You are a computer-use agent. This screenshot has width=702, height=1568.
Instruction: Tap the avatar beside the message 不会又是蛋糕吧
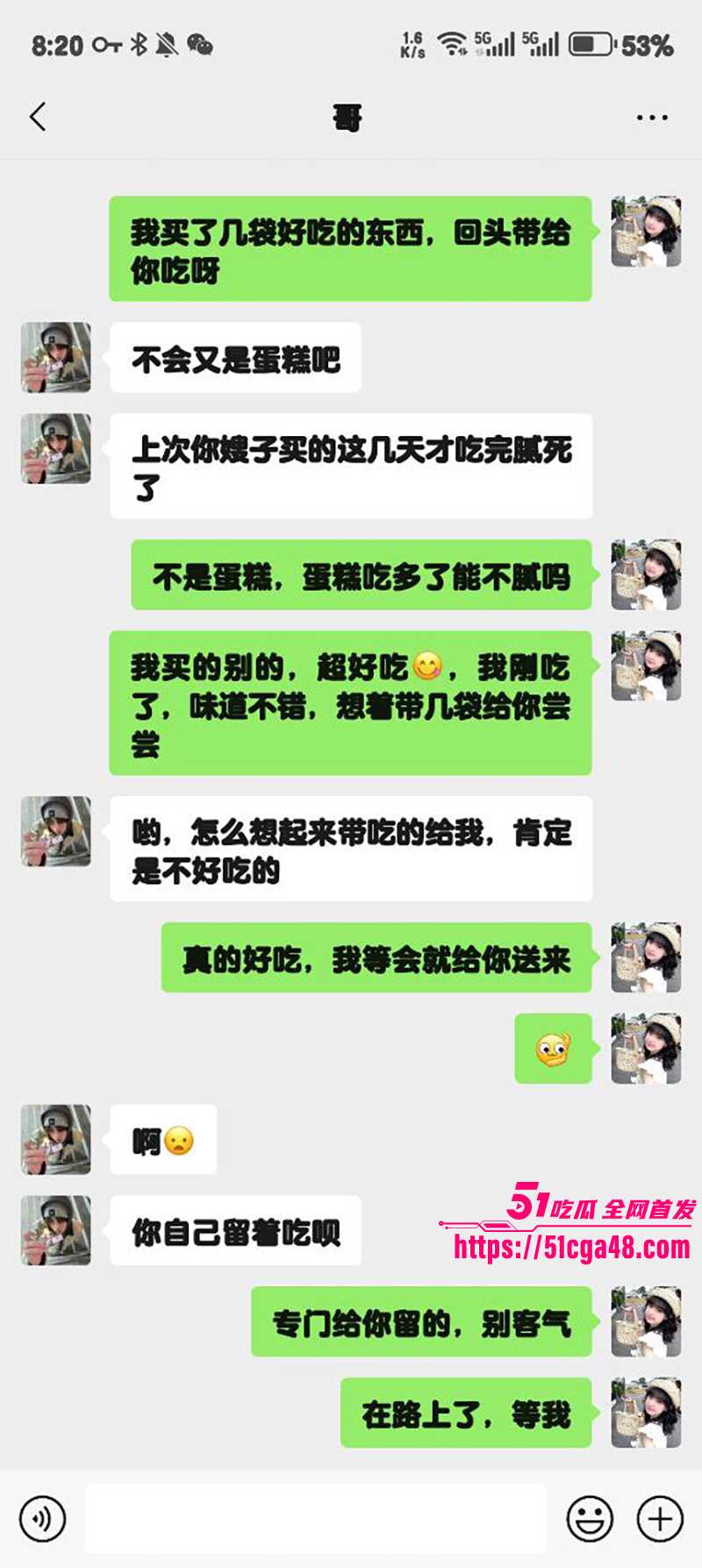(56, 357)
